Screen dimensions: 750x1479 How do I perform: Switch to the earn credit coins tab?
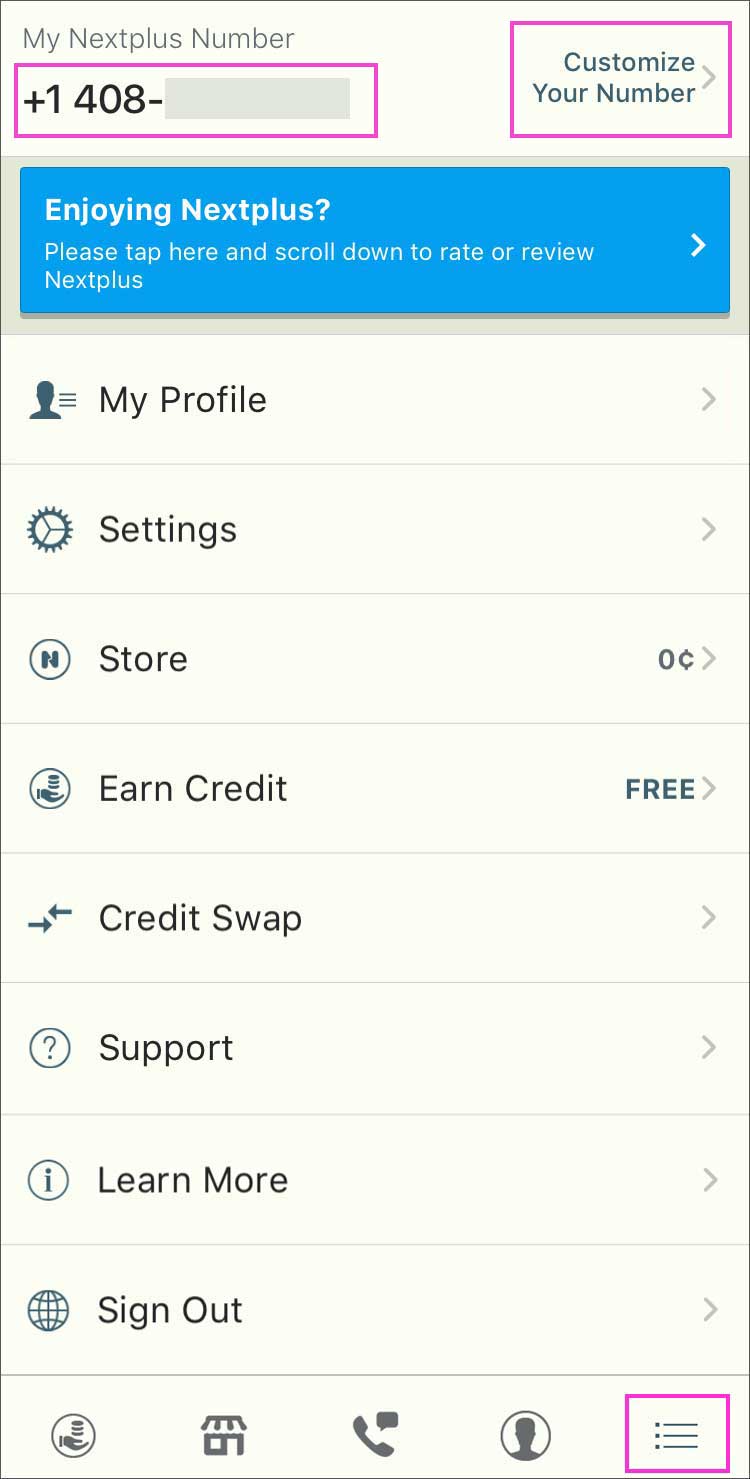74,1436
